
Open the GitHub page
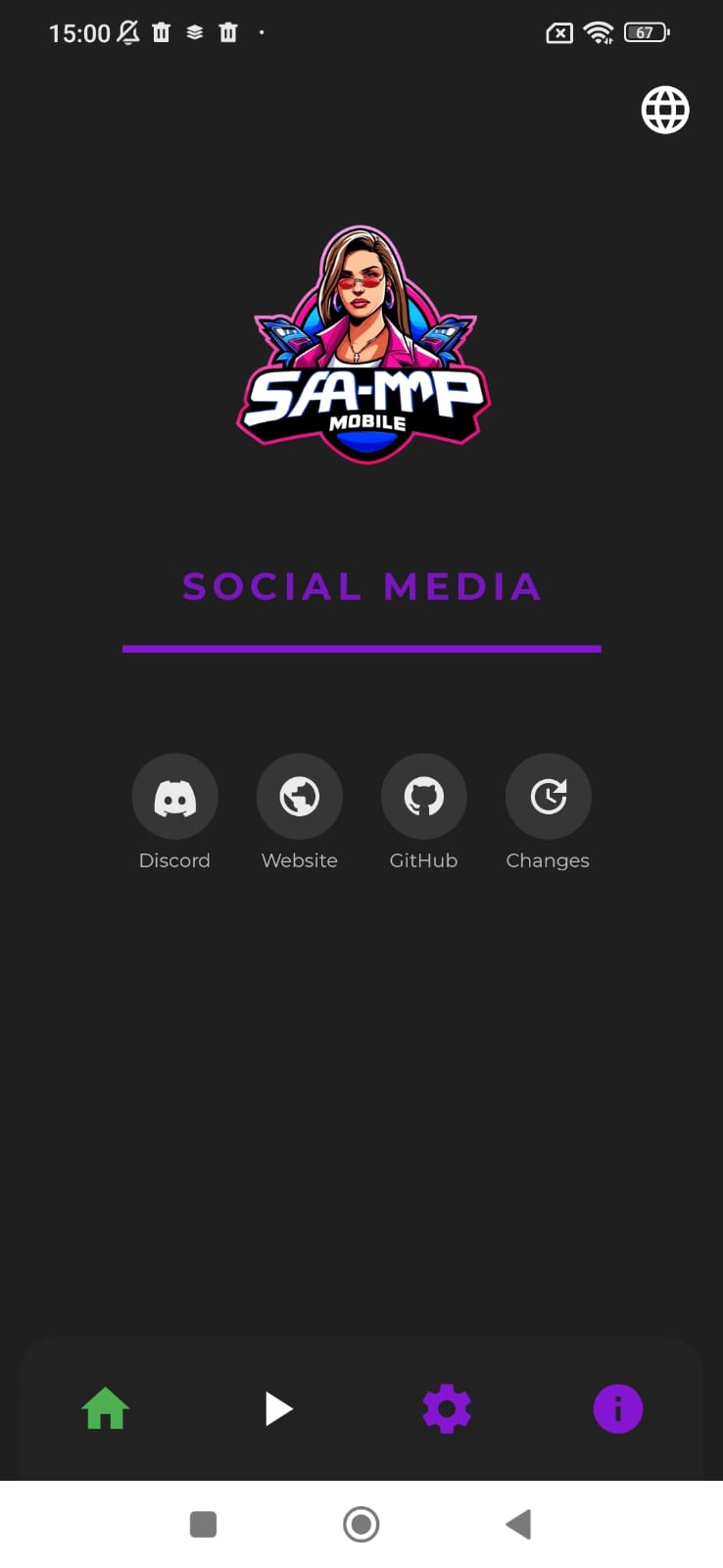(x=423, y=797)
